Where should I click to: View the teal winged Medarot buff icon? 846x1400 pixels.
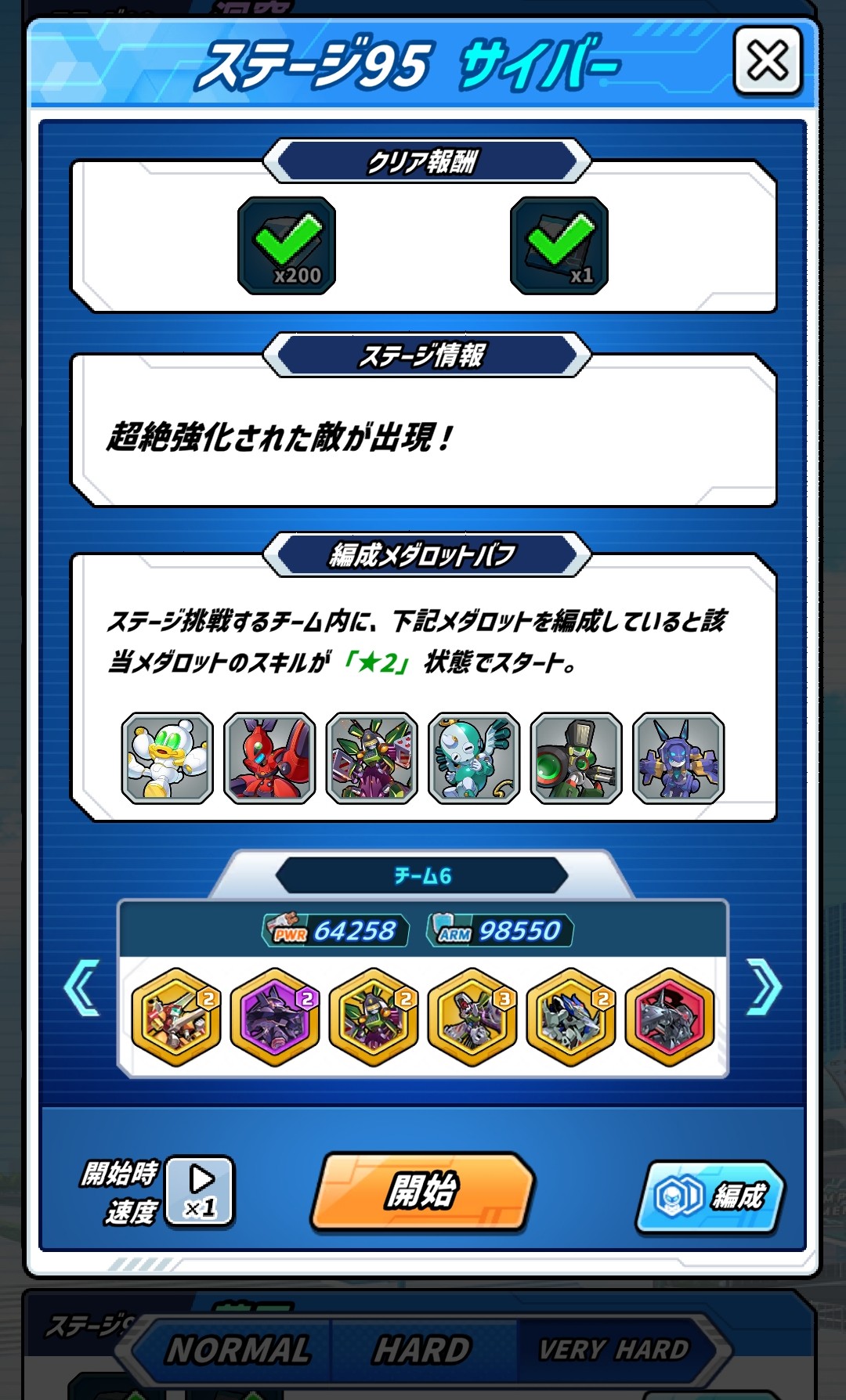point(474,758)
